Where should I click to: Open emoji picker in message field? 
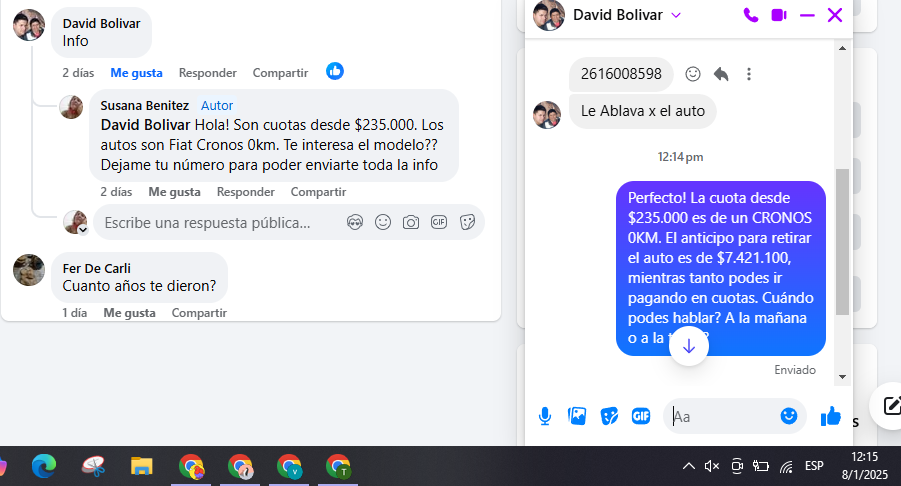[x=789, y=416]
